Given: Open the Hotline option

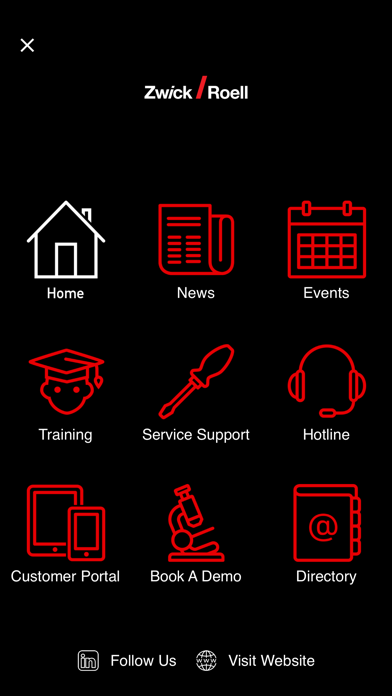Looking at the screenshot, I should 326,394.
